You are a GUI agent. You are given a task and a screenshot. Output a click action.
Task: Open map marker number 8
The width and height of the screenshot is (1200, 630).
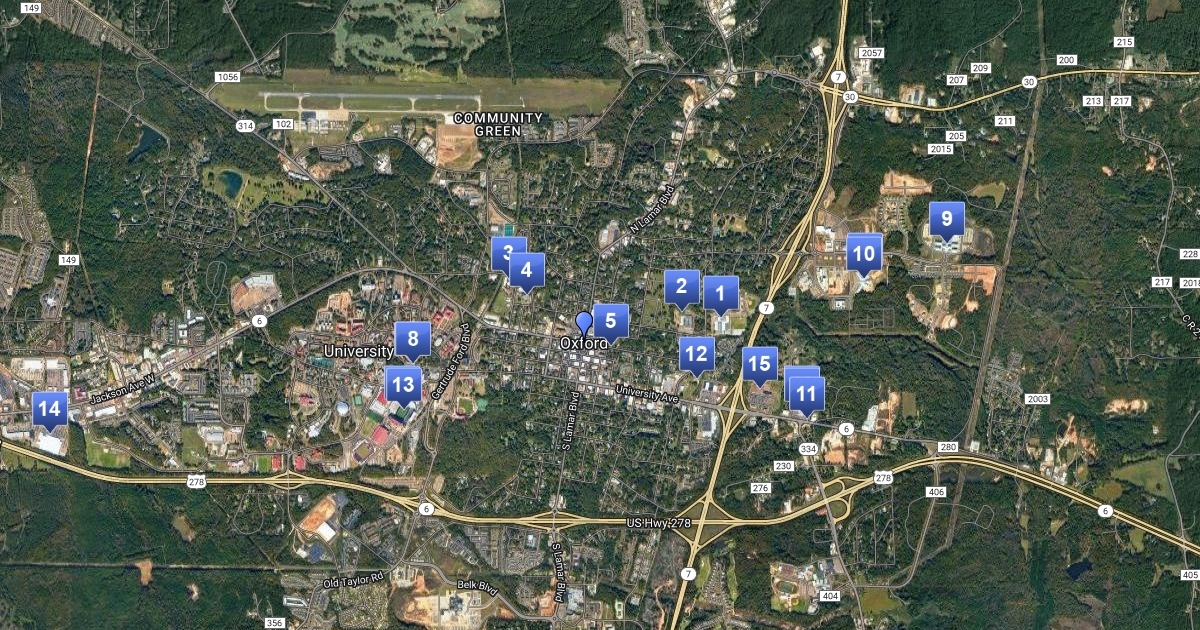coord(412,339)
